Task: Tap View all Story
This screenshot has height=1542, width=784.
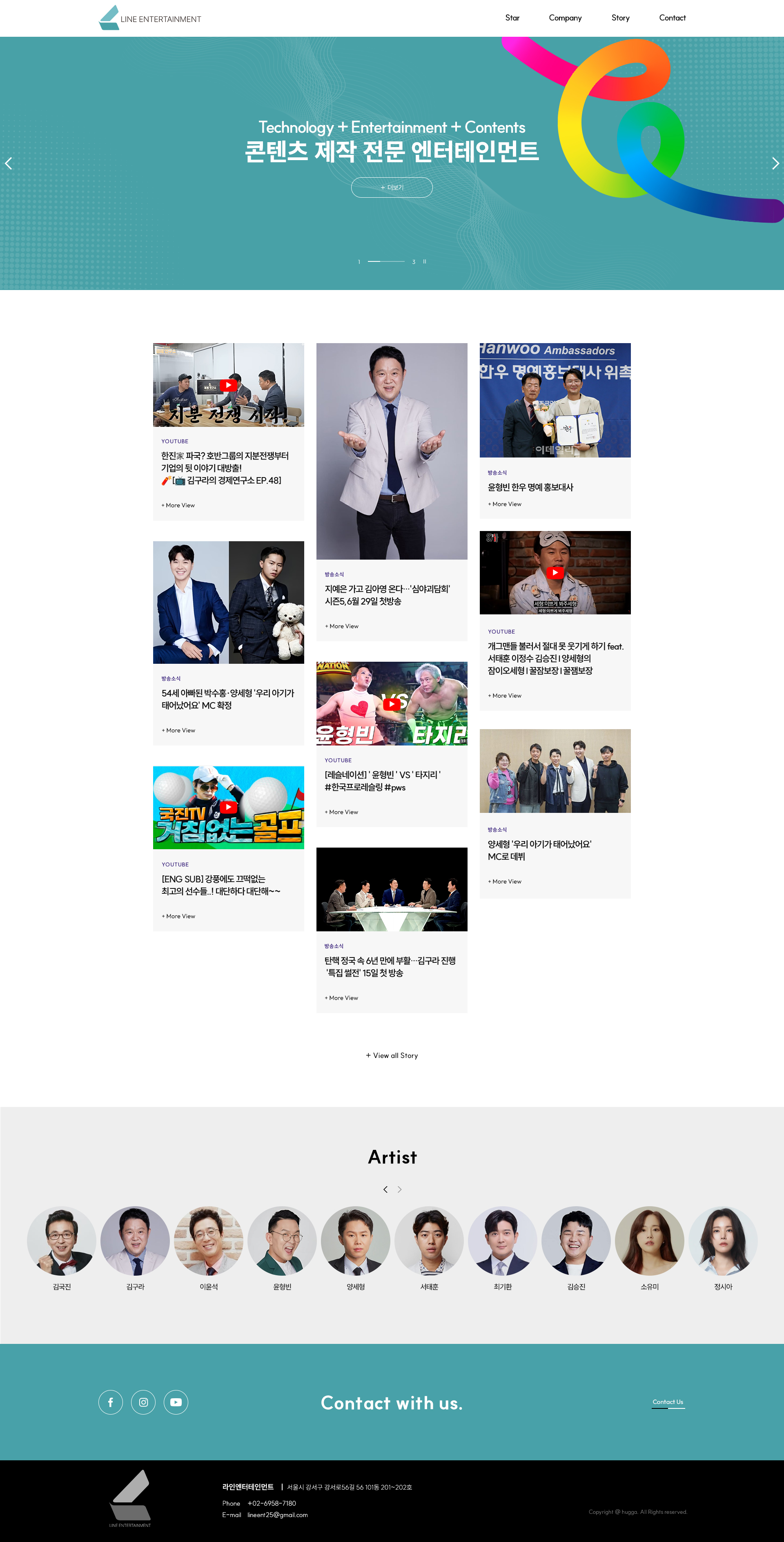Action: [x=392, y=1056]
